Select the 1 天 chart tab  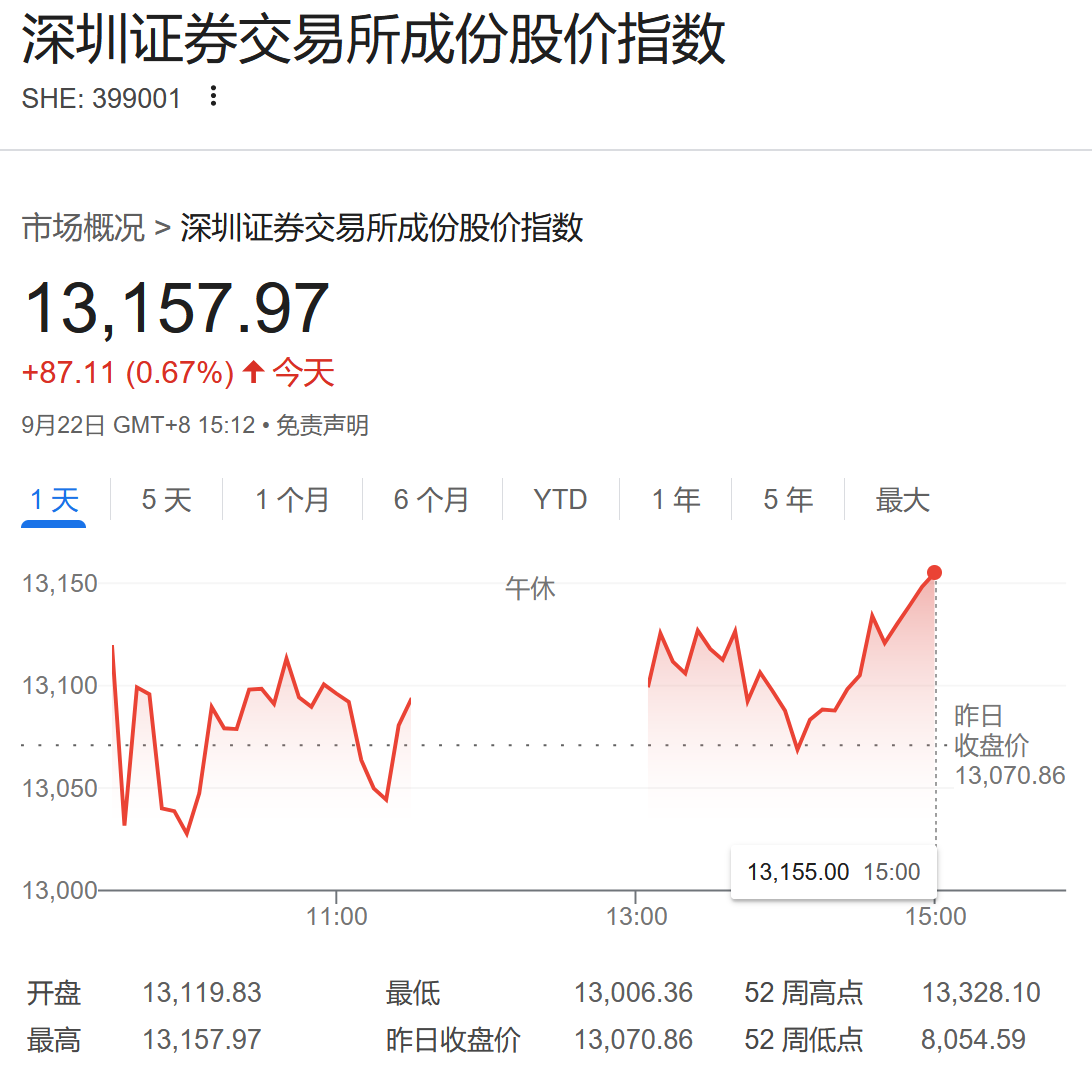54,501
